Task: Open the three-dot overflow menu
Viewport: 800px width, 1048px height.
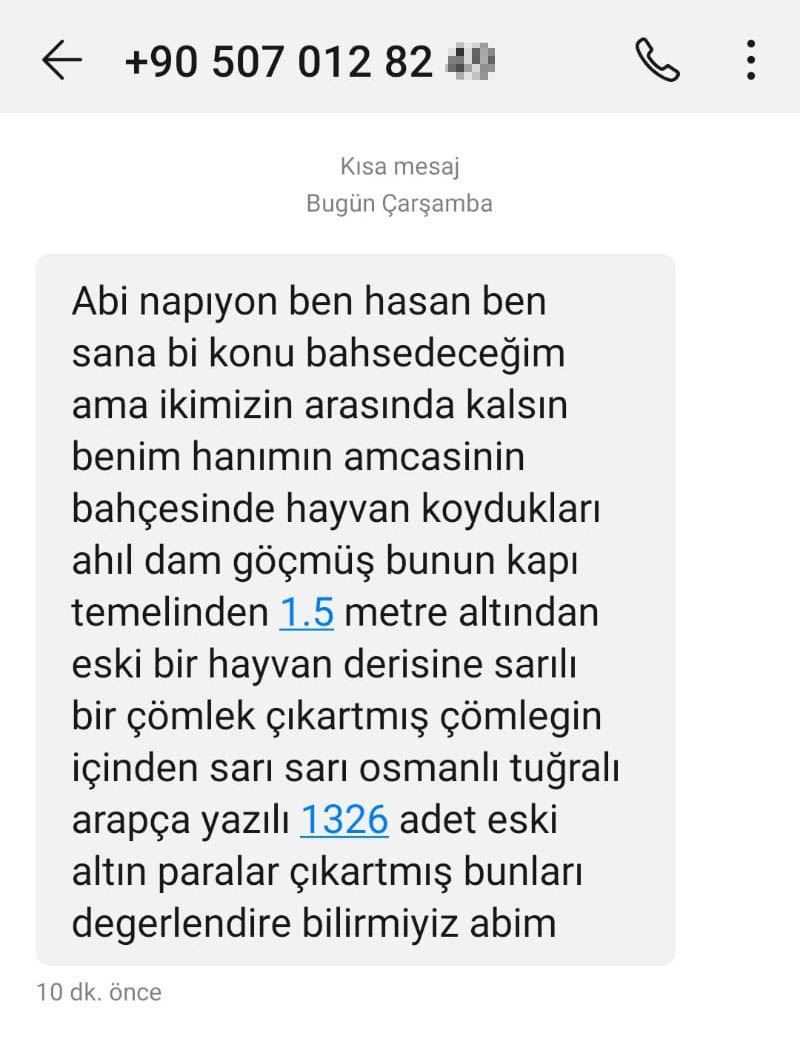Action: [750, 61]
